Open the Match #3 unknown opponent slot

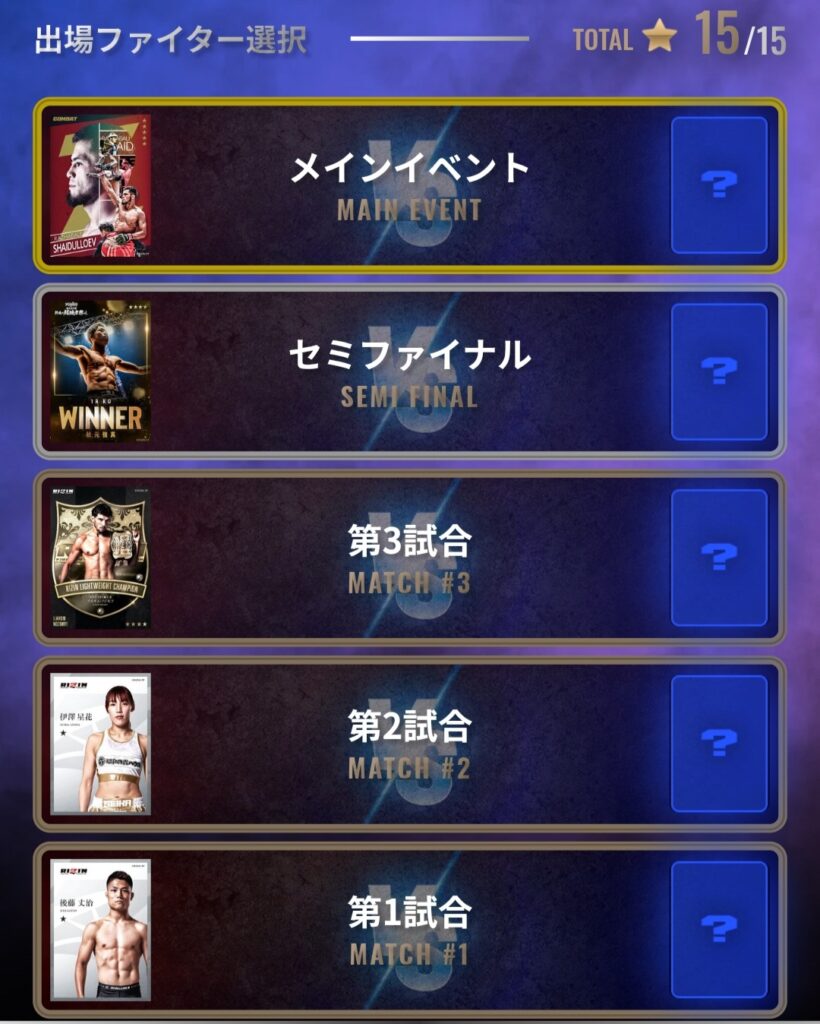[x=719, y=557]
